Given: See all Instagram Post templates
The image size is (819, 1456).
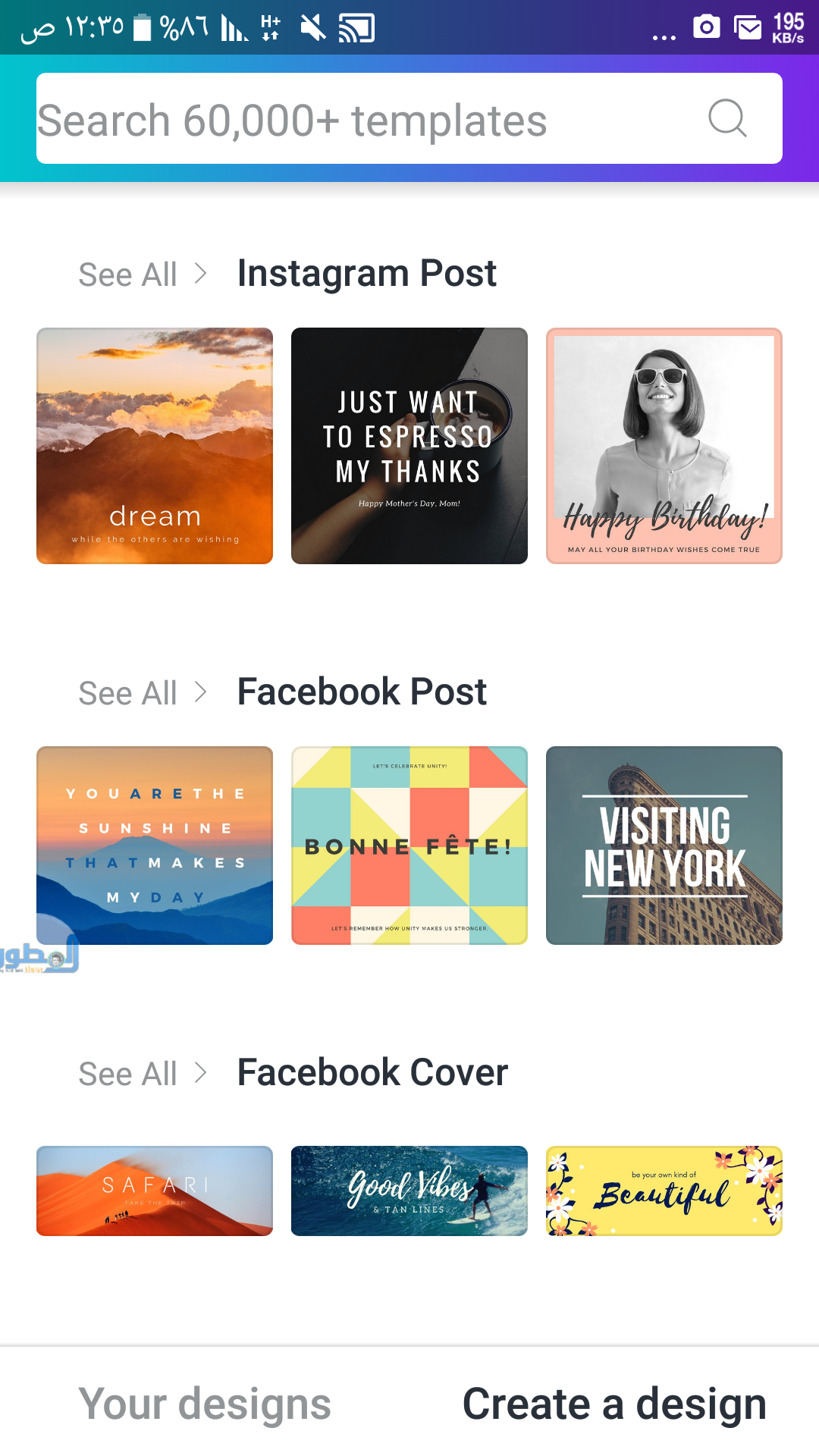Looking at the screenshot, I should tap(142, 275).
